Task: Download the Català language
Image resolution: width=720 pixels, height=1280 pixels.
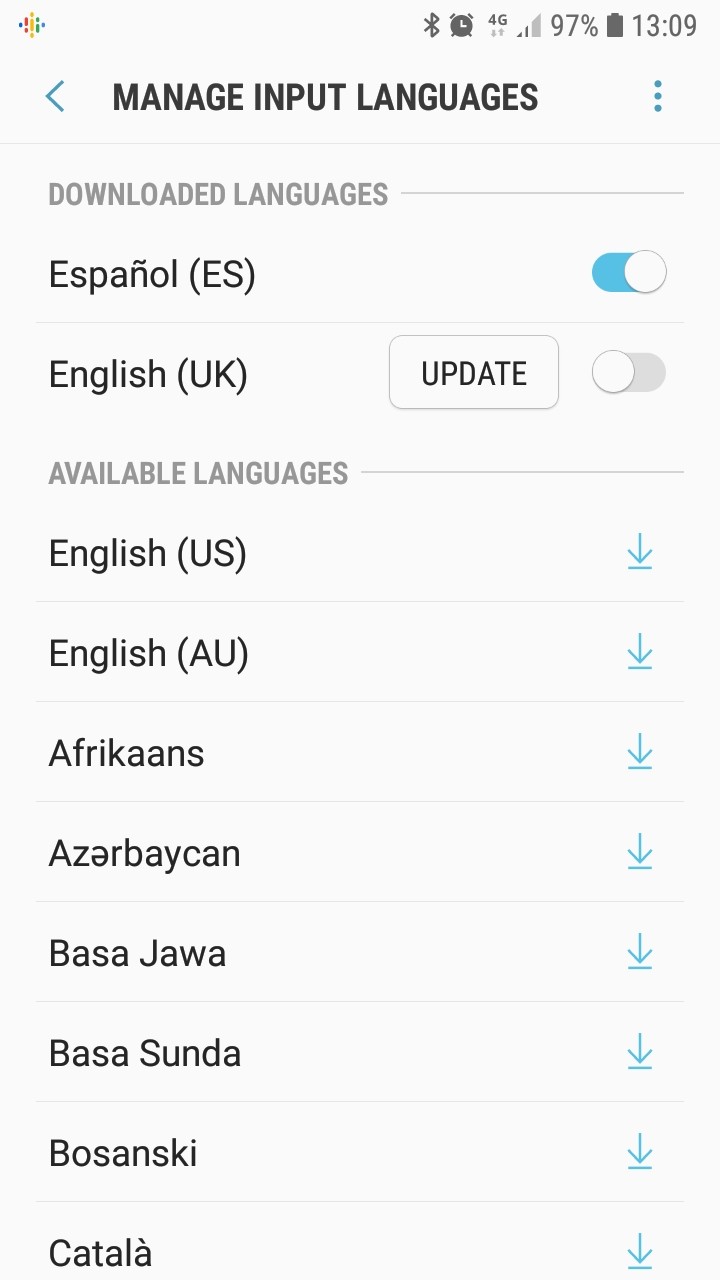Action: (639, 1252)
